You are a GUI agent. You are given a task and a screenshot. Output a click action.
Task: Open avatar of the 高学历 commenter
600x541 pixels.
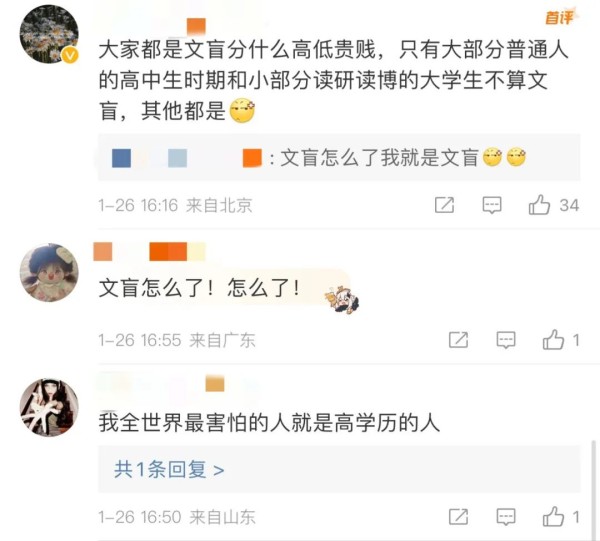(x=49, y=408)
